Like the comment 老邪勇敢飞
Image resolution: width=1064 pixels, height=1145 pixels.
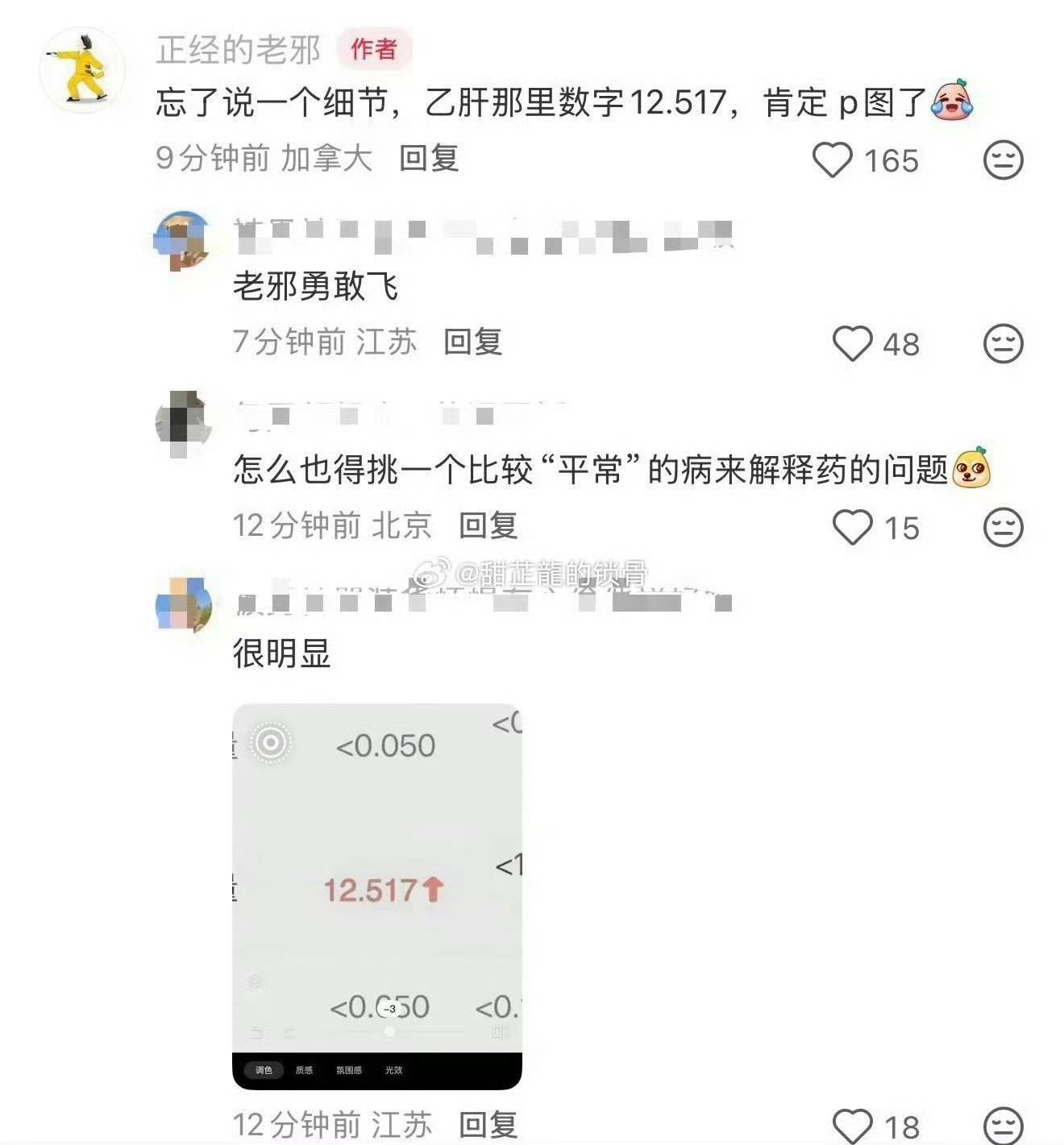(x=852, y=343)
